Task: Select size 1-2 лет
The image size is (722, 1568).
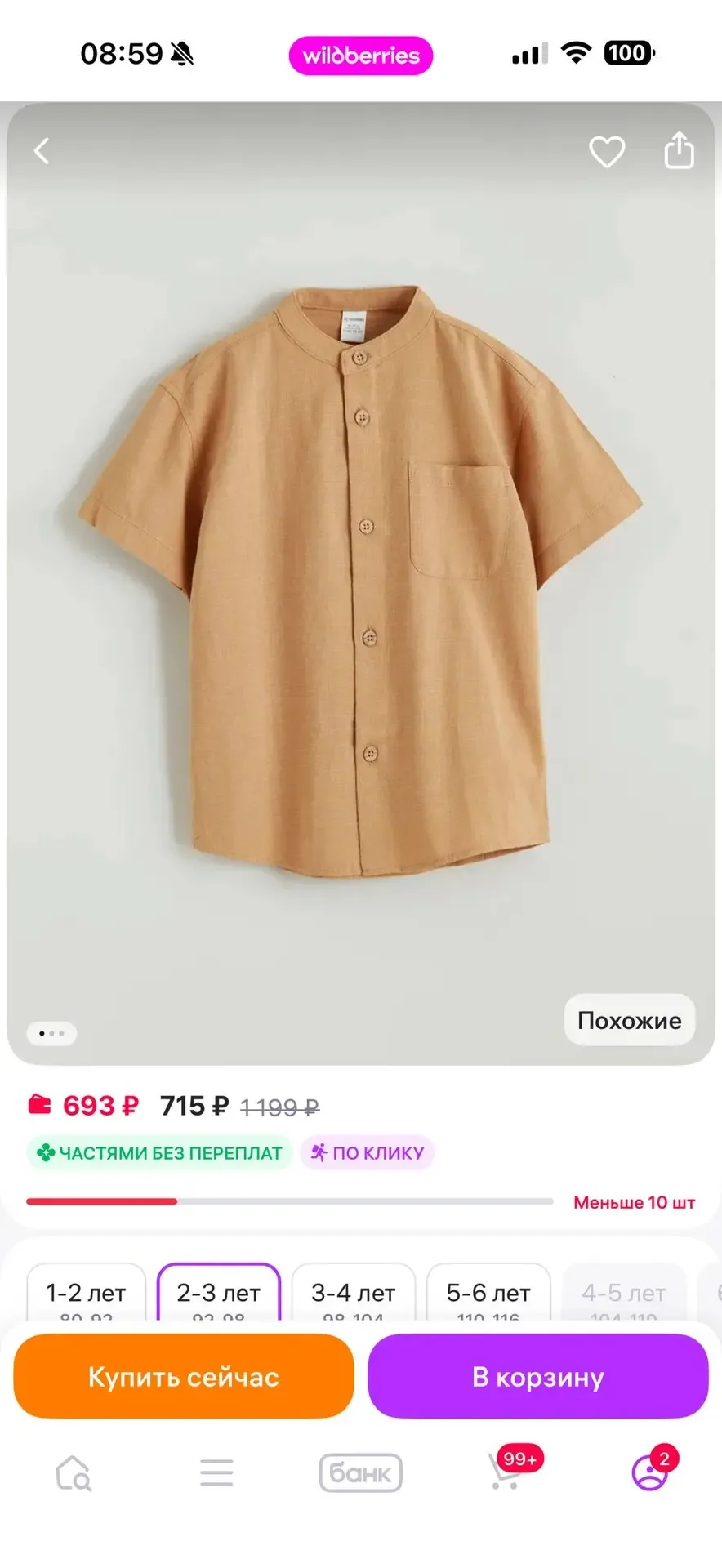Action: pyautogui.click(x=86, y=1294)
